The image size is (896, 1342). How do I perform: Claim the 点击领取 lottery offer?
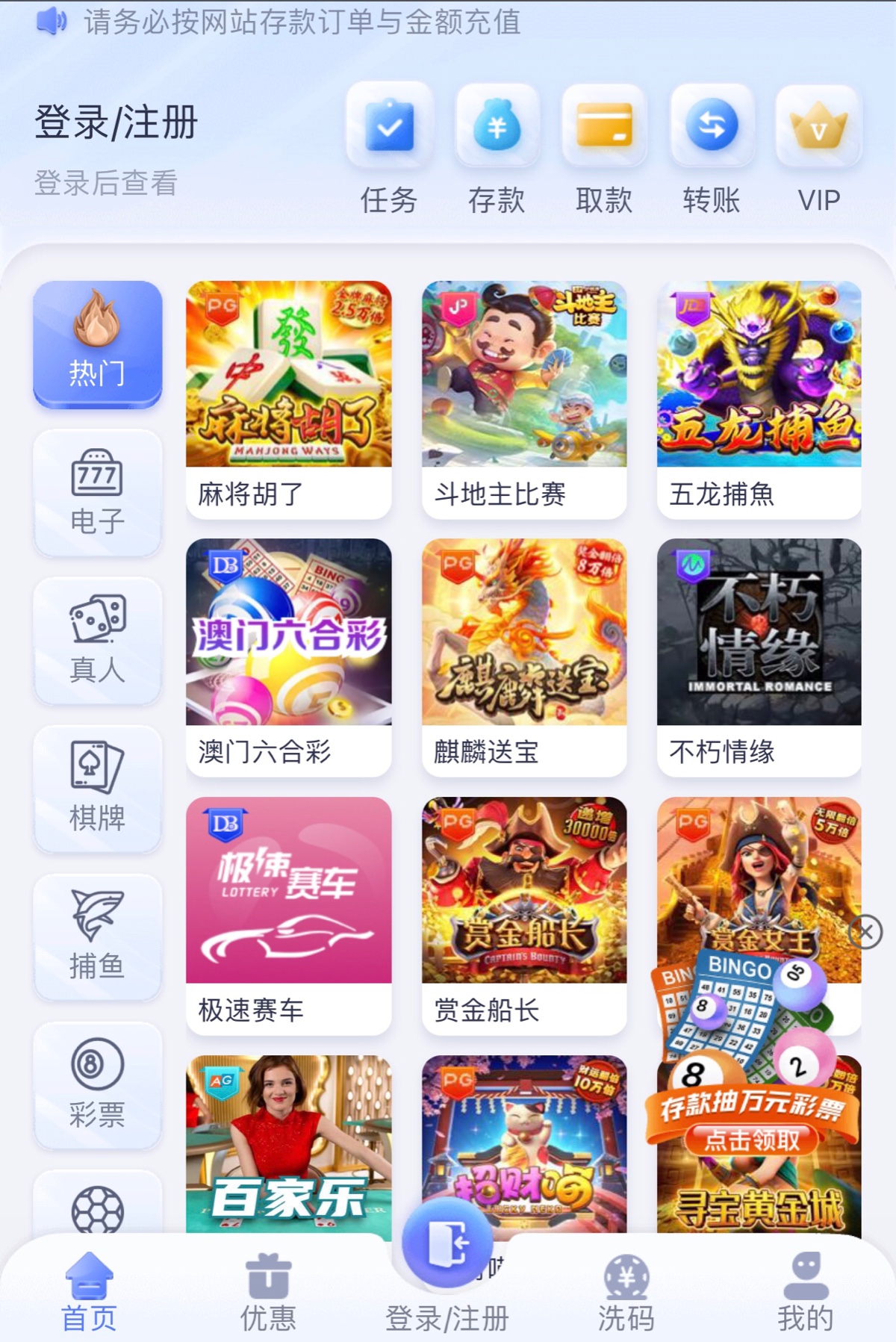[x=752, y=1140]
